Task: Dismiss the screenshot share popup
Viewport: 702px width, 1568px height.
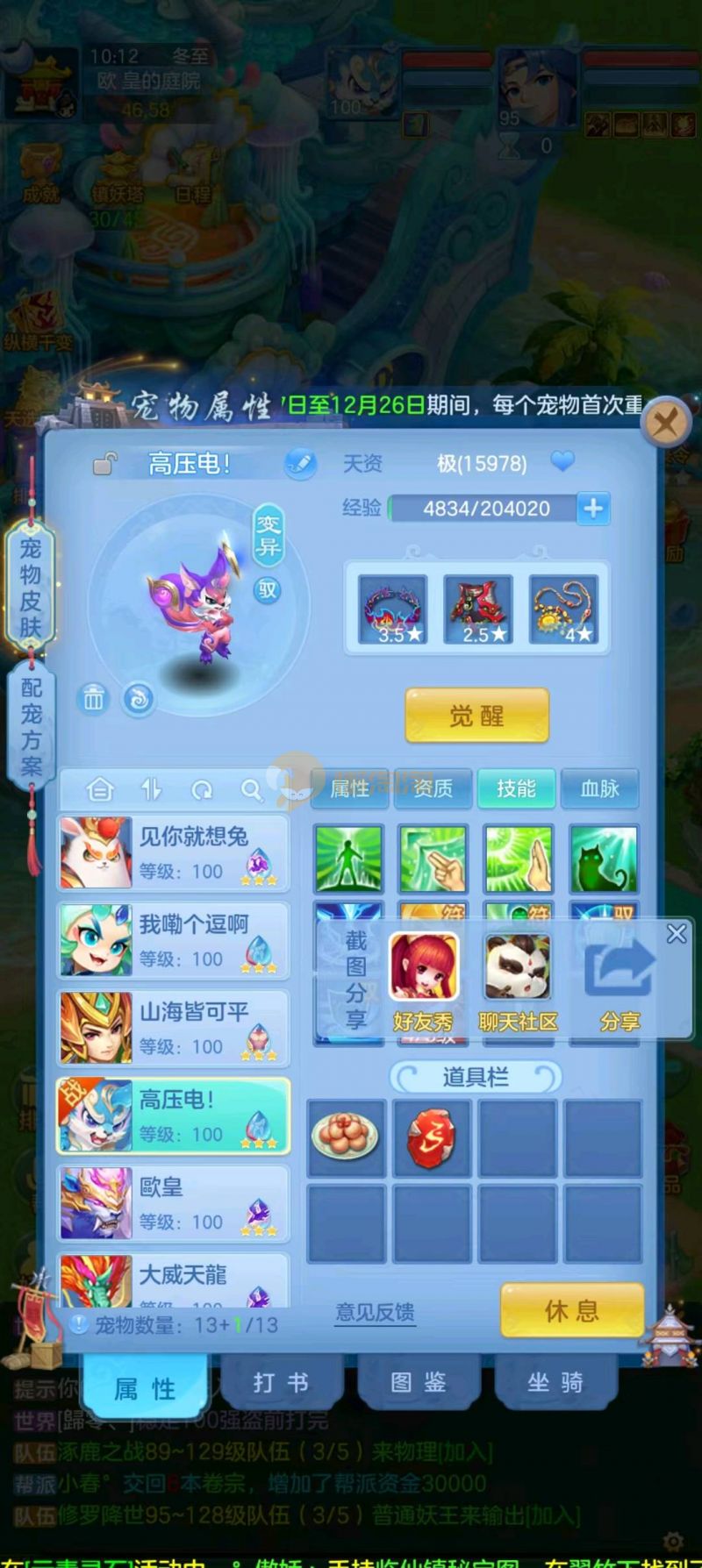Action: [x=677, y=933]
